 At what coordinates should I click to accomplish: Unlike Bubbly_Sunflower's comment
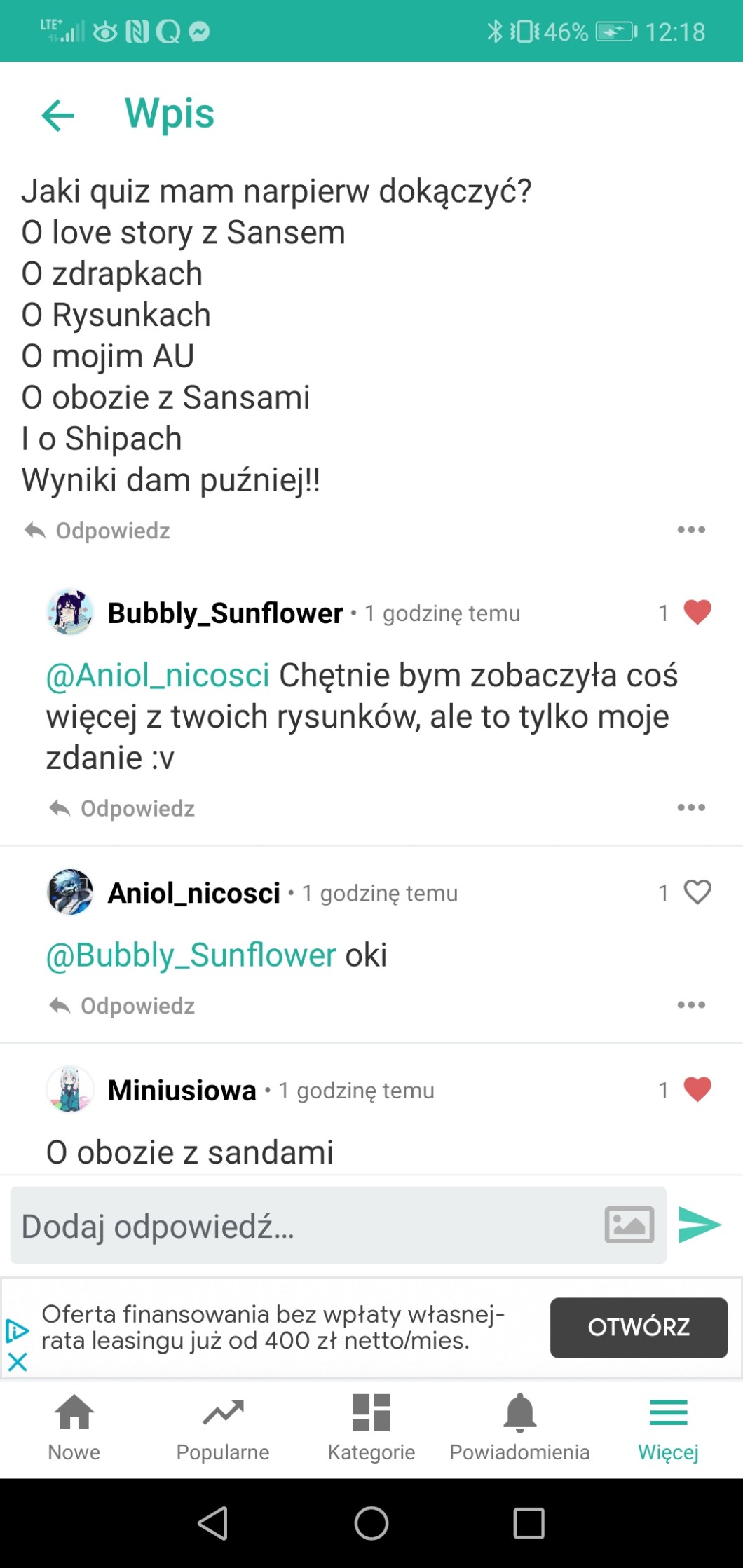[697, 612]
